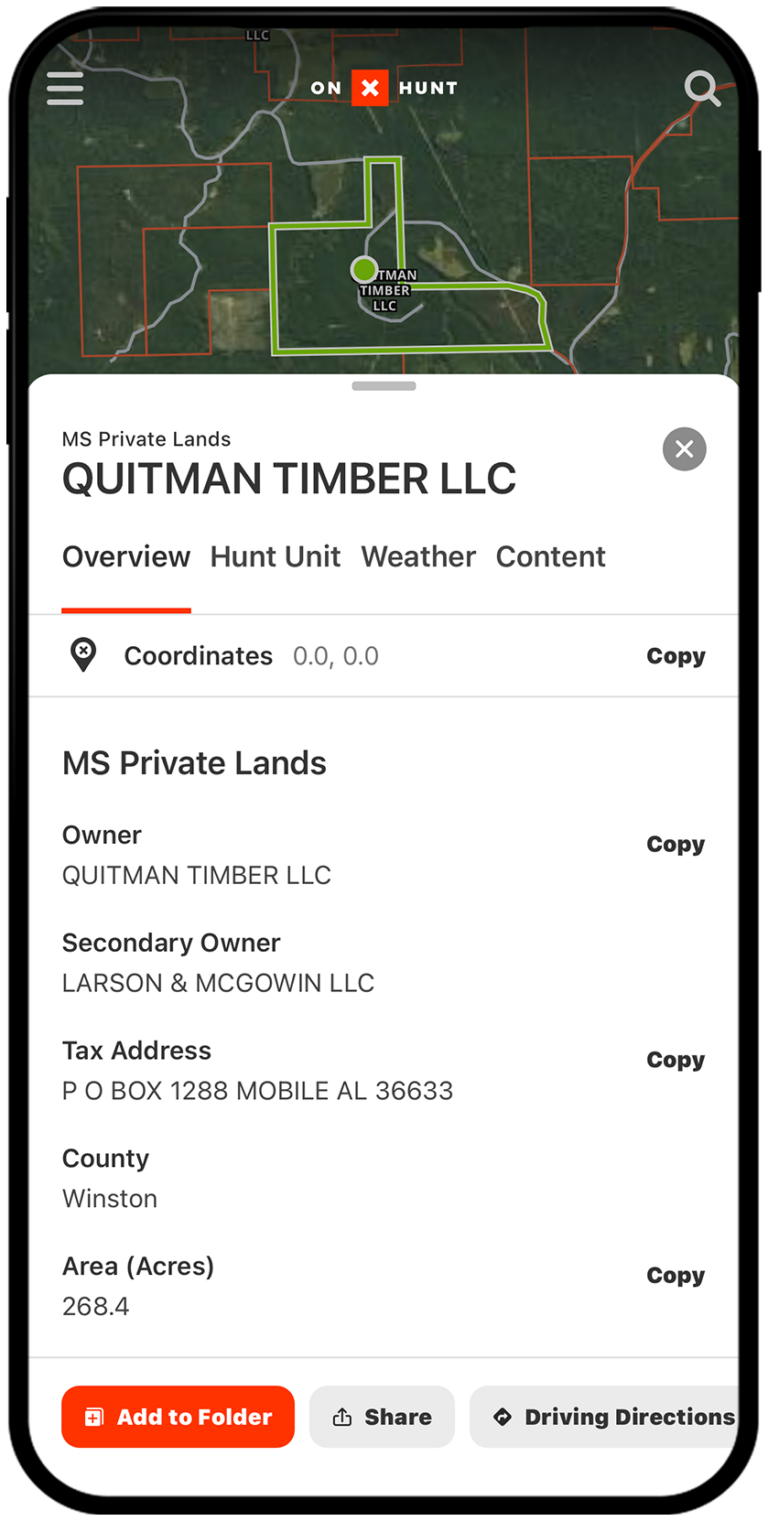Switch to the Content tab
Image resolution: width=768 pixels, height=1521 pixels.
pyautogui.click(x=550, y=556)
